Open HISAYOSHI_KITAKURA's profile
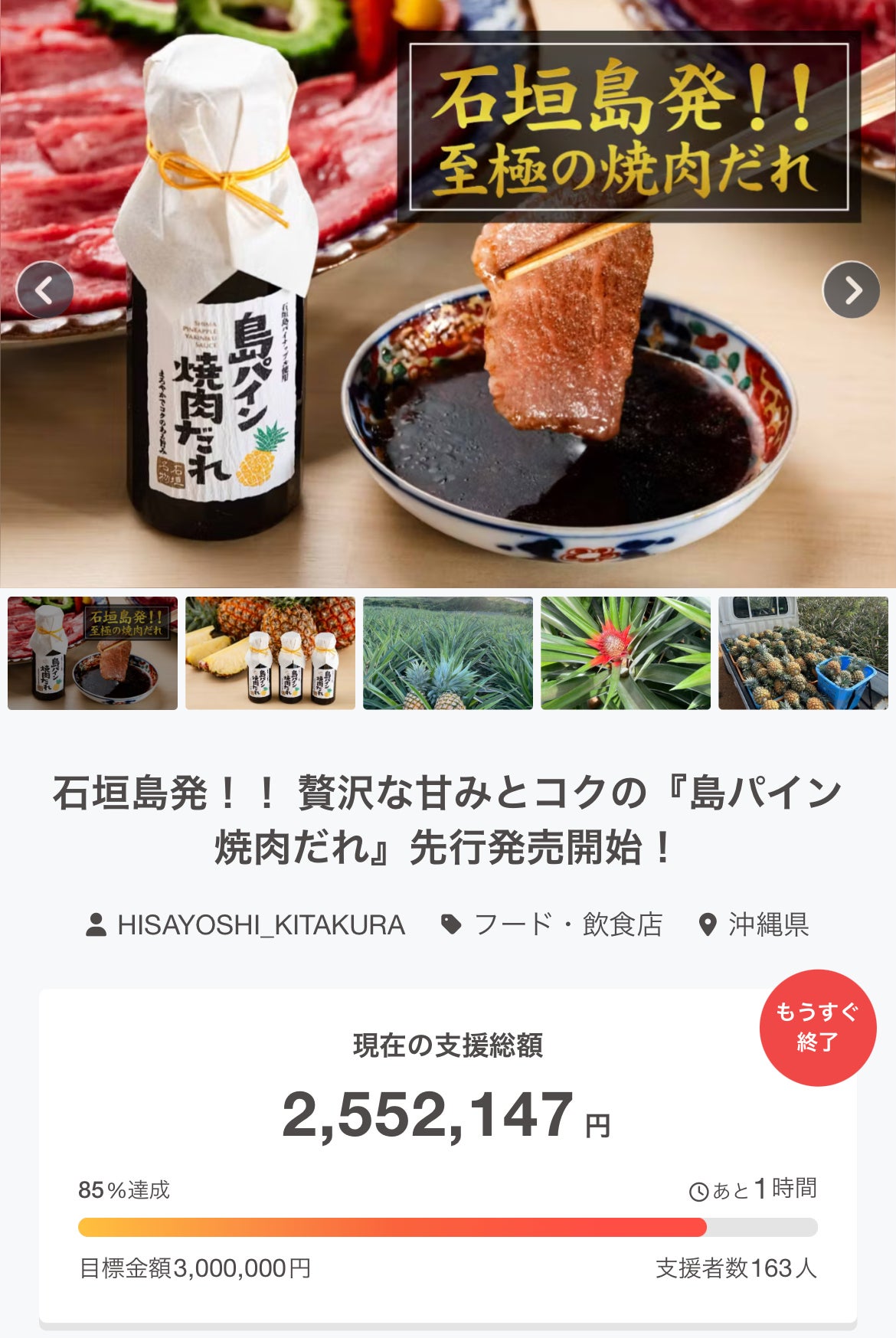This screenshot has width=896, height=1338. click(260, 924)
